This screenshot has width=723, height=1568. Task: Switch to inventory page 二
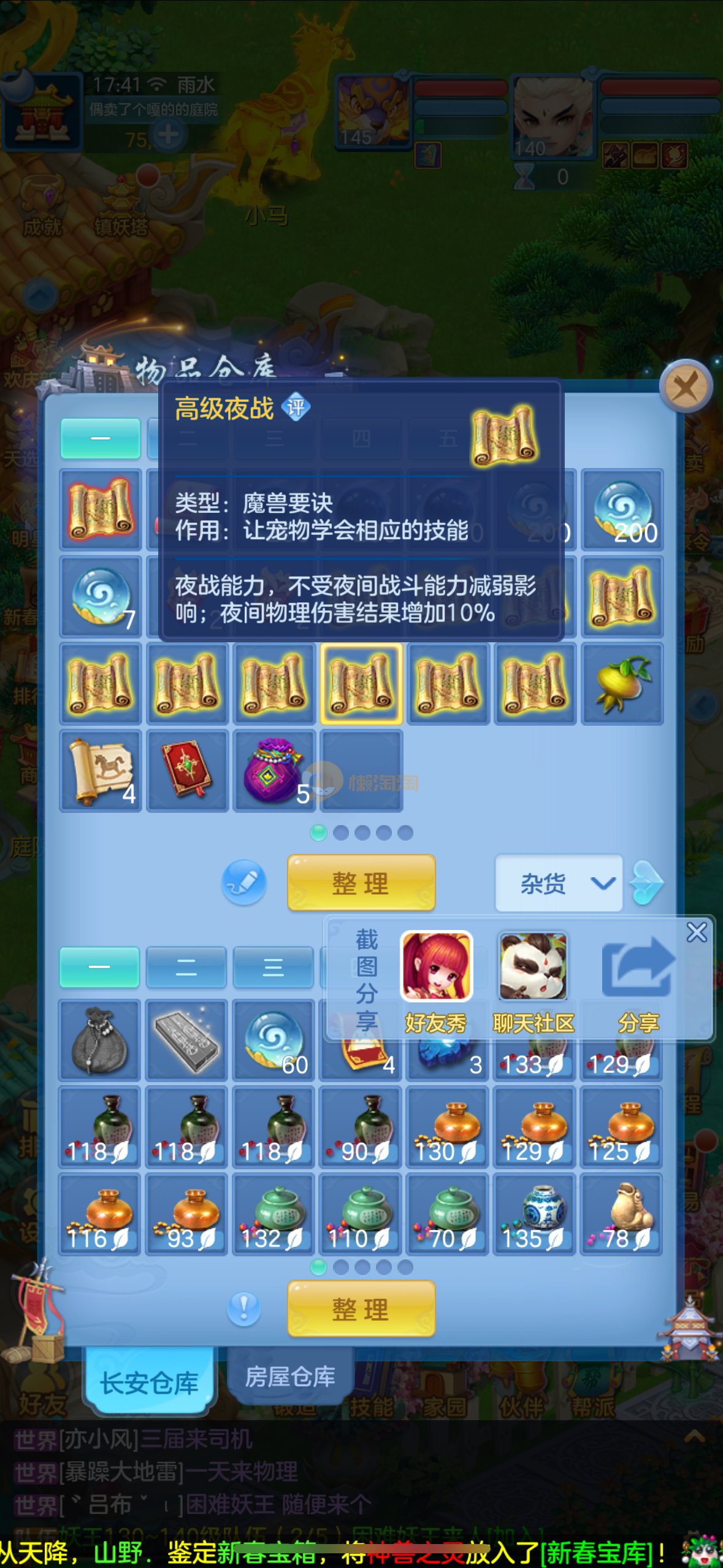click(186, 967)
